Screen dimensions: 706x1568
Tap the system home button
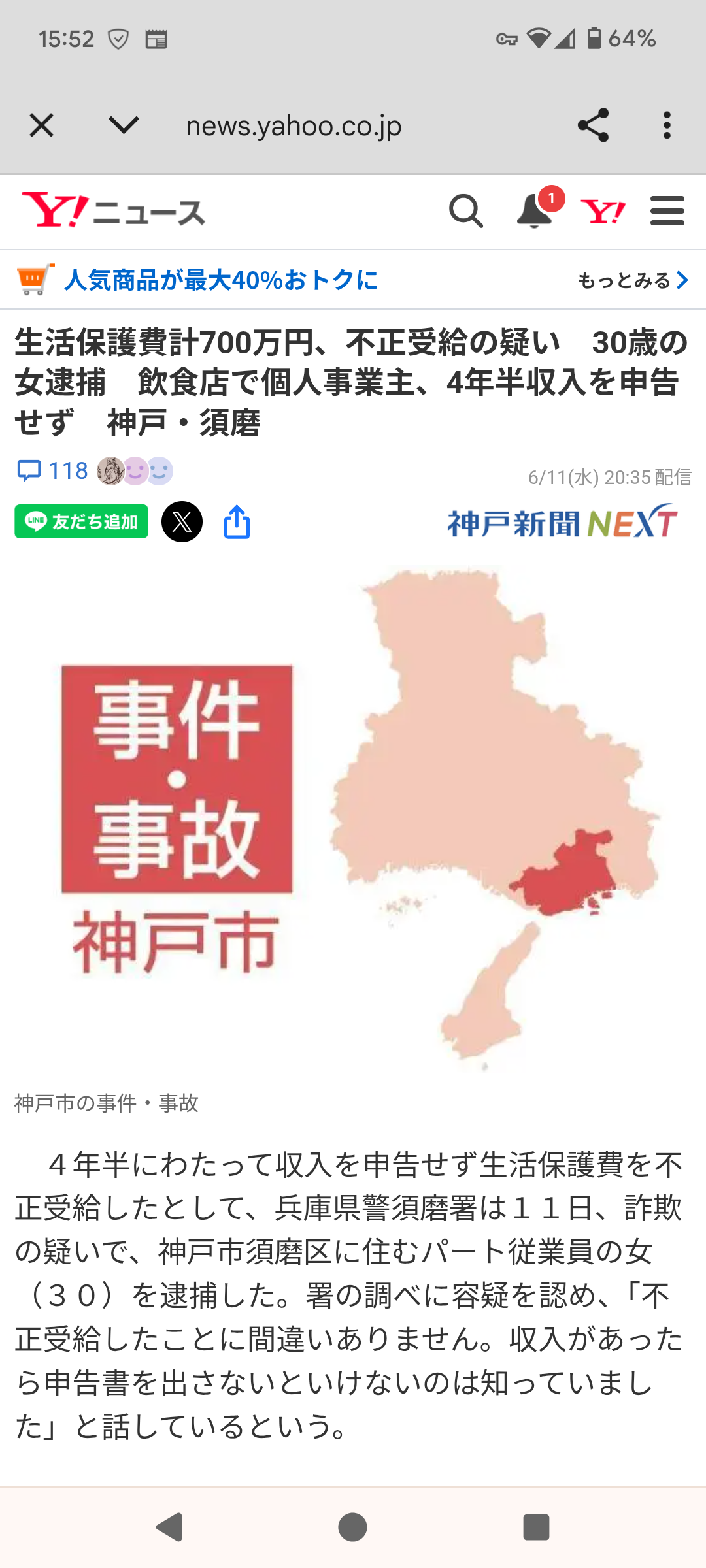352,1527
